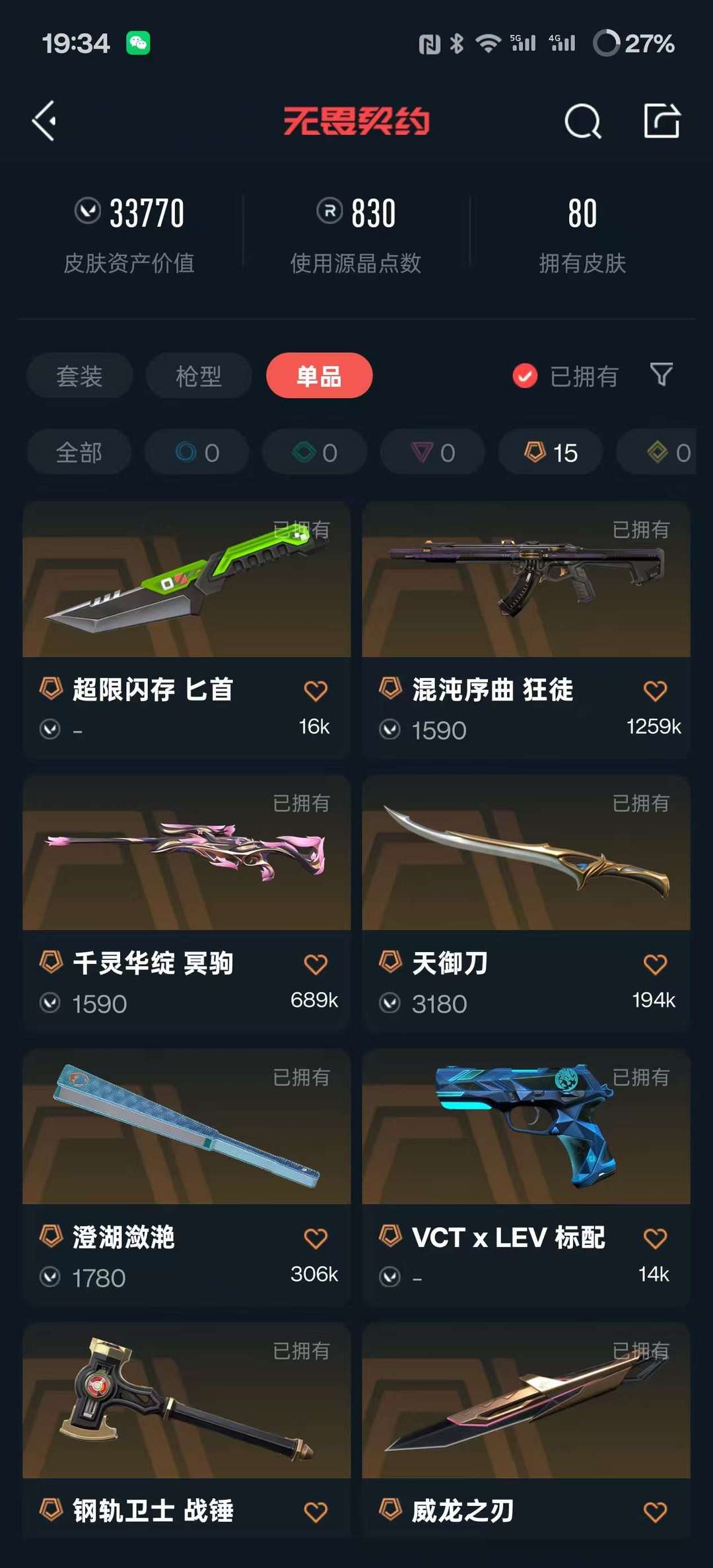Image resolution: width=713 pixels, height=1568 pixels.
Task: Switch to the 套装 tab
Action: tap(79, 376)
